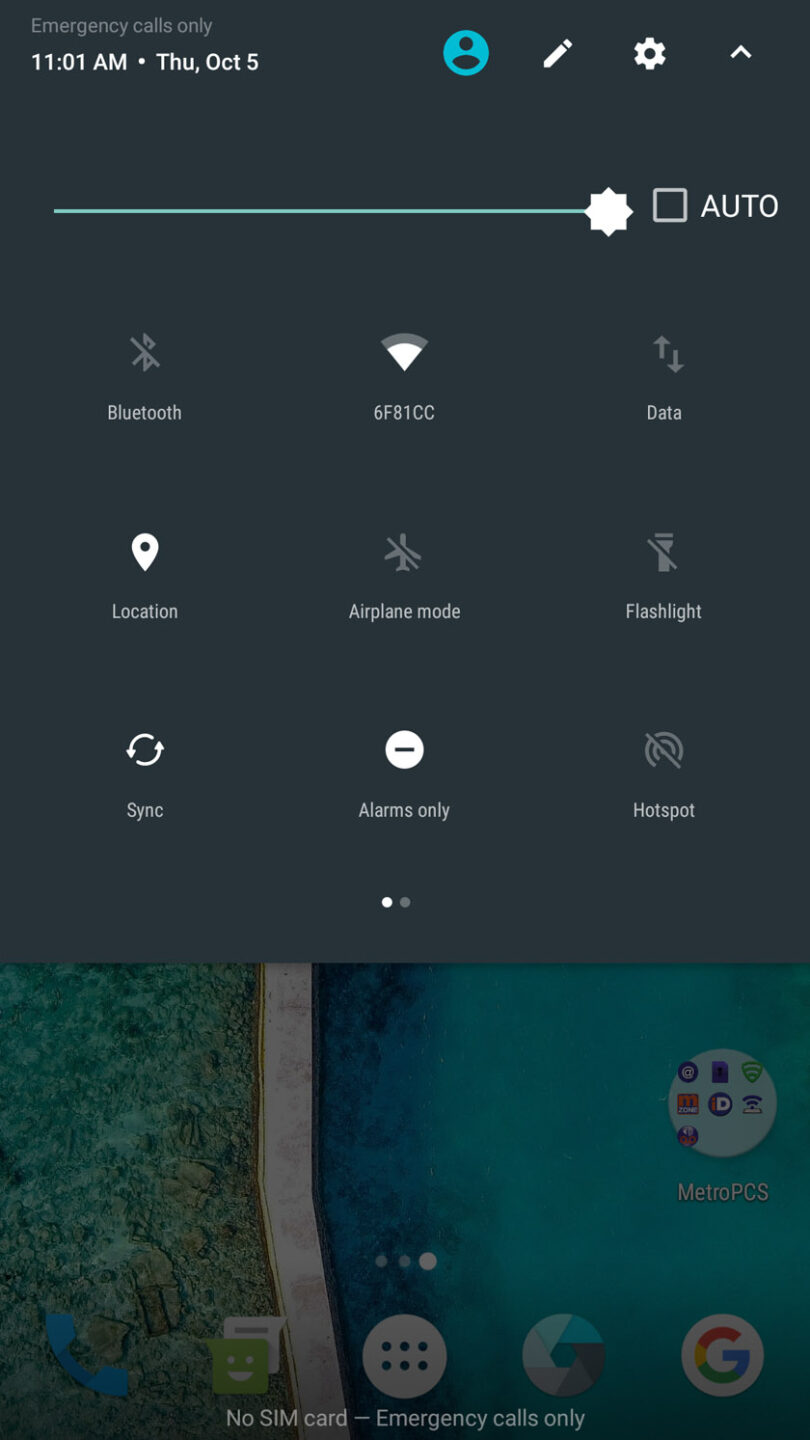Launch the Google app

[x=722, y=1355]
